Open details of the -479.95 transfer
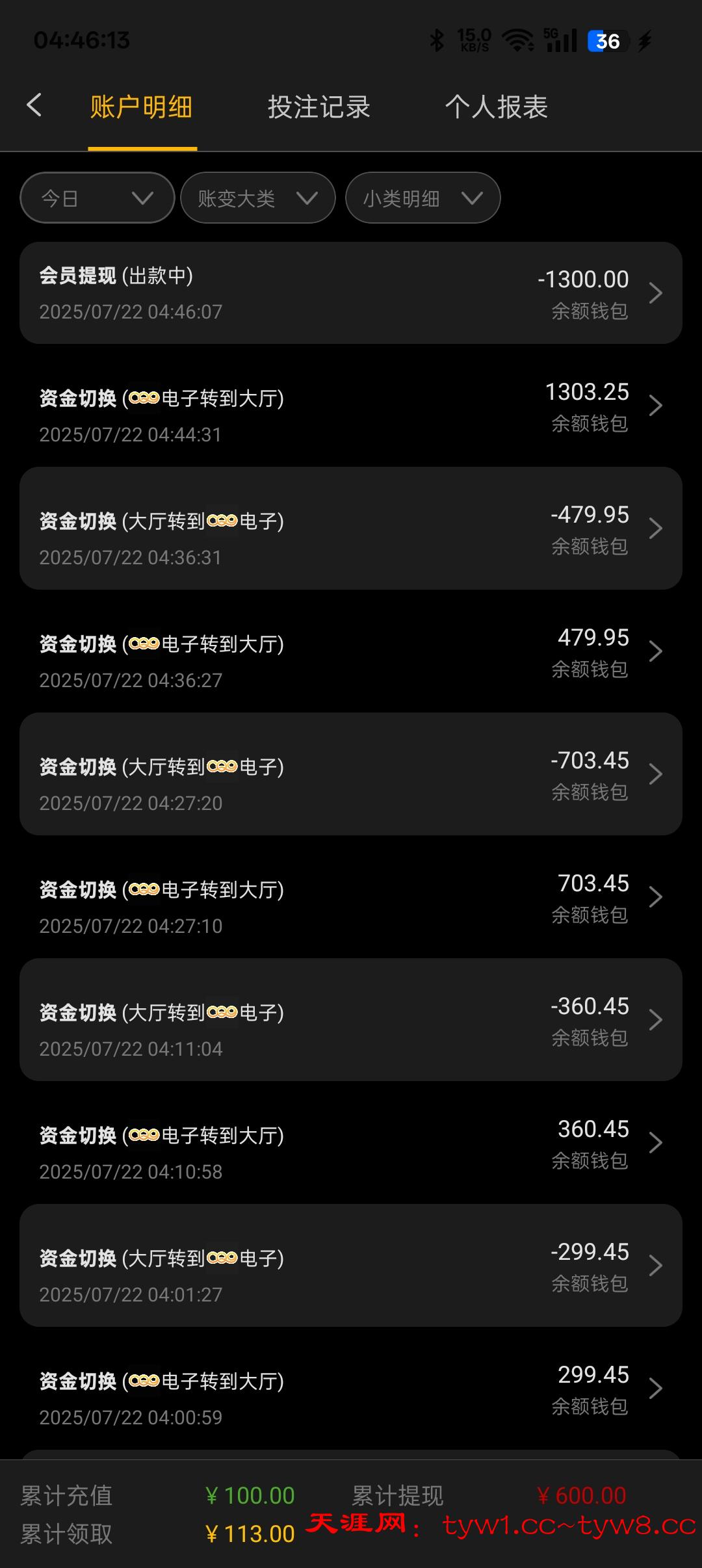 tap(656, 528)
